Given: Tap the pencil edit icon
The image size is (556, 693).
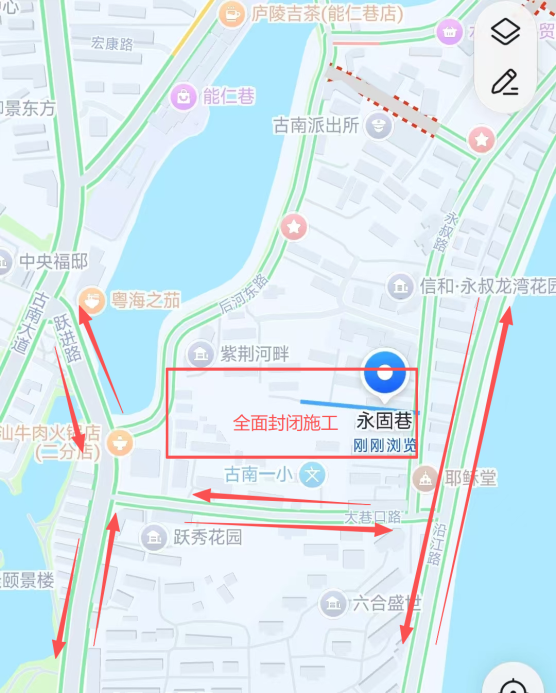Looking at the screenshot, I should [x=505, y=82].
